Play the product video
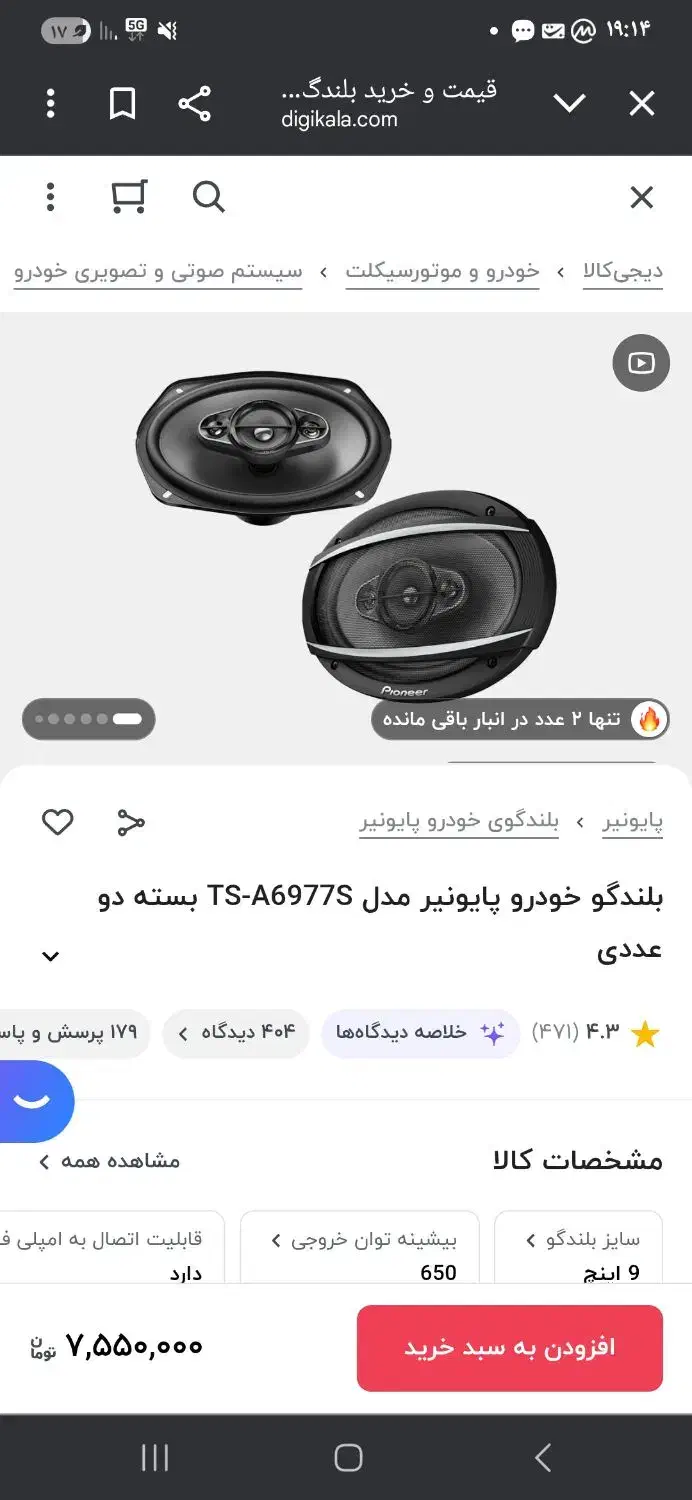This screenshot has height=1500, width=692. pyautogui.click(x=641, y=363)
